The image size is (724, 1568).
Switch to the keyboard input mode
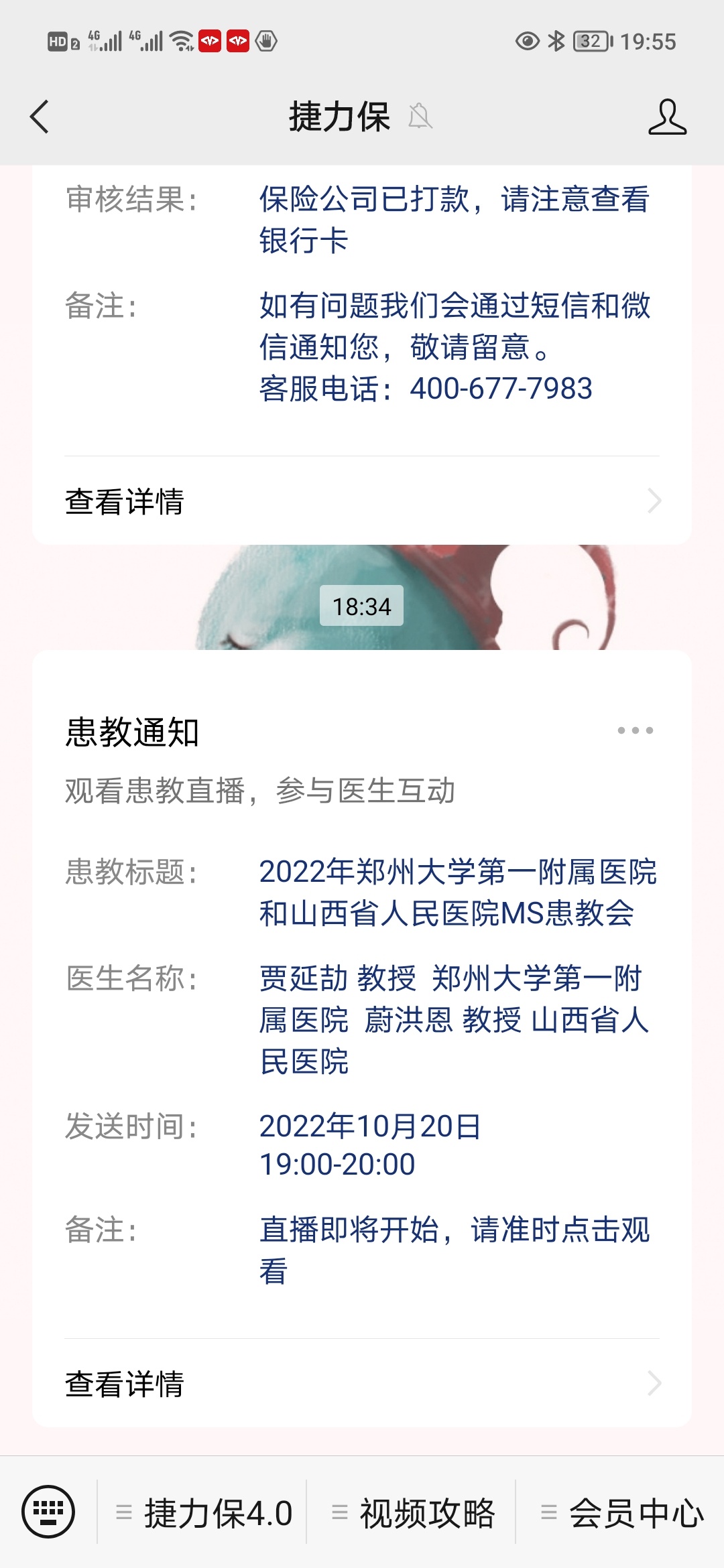(48, 1512)
